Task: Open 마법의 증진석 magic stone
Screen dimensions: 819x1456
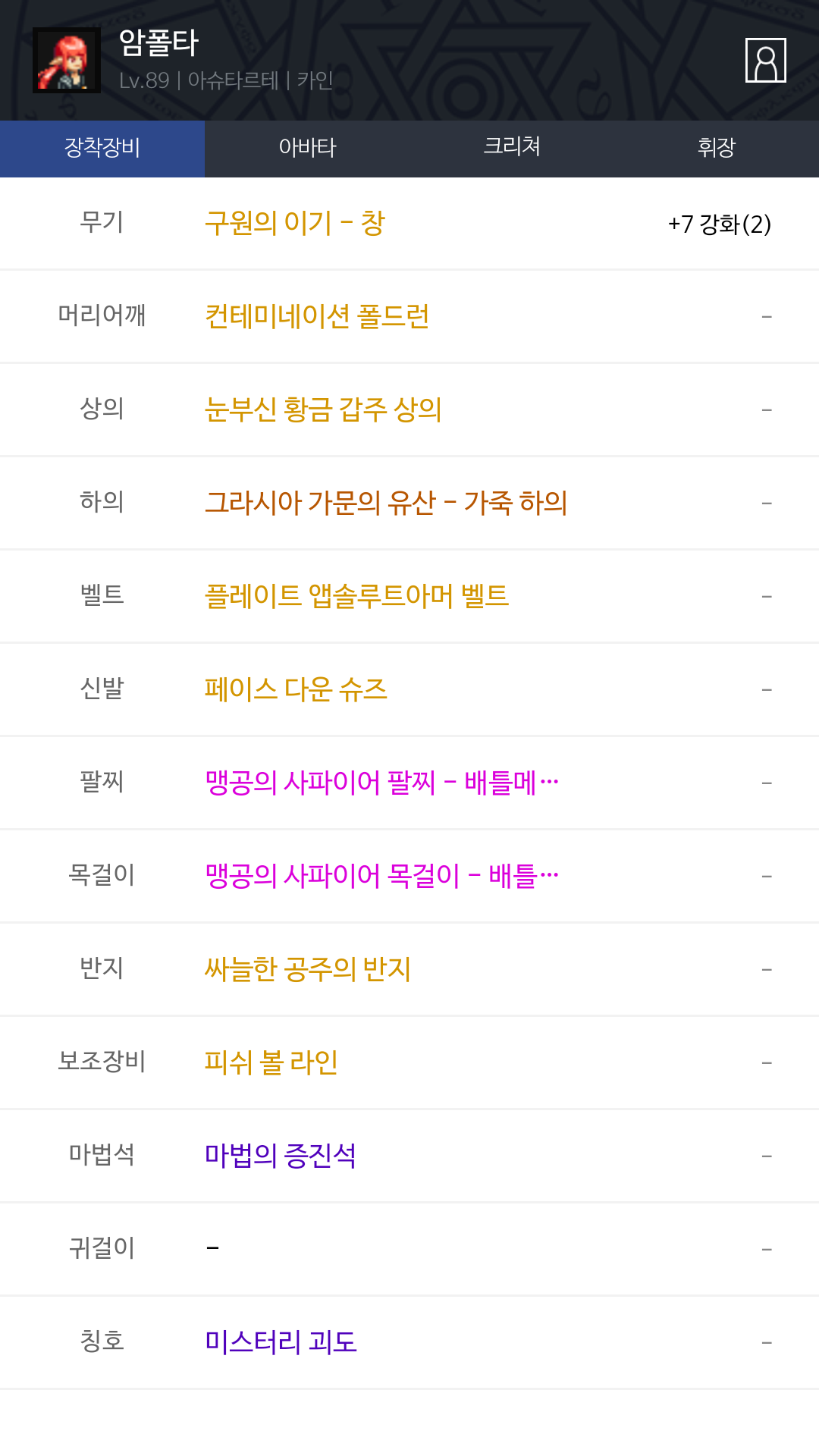Action: [281, 1156]
